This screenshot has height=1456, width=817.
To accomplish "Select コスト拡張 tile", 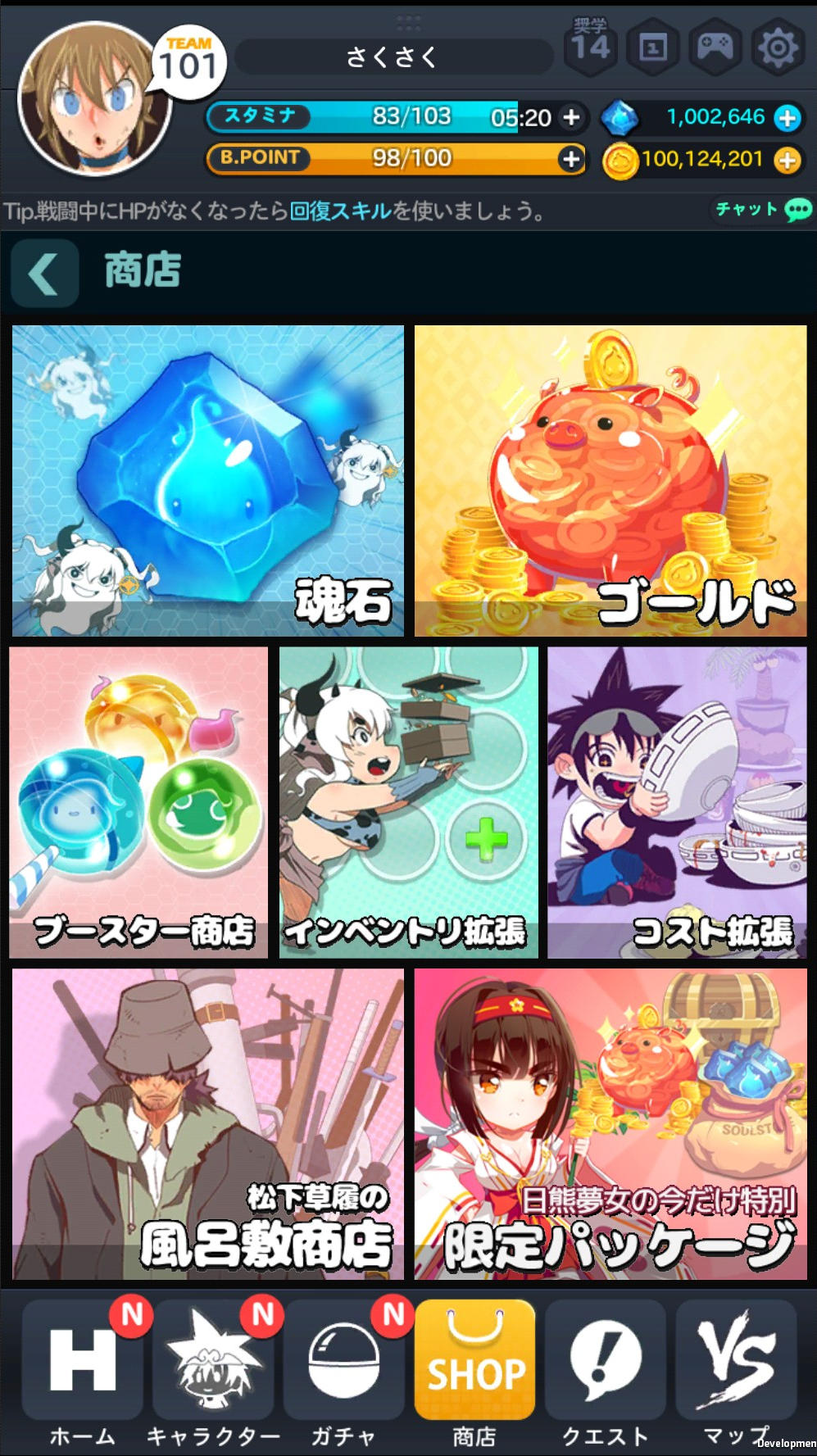I will point(677,802).
